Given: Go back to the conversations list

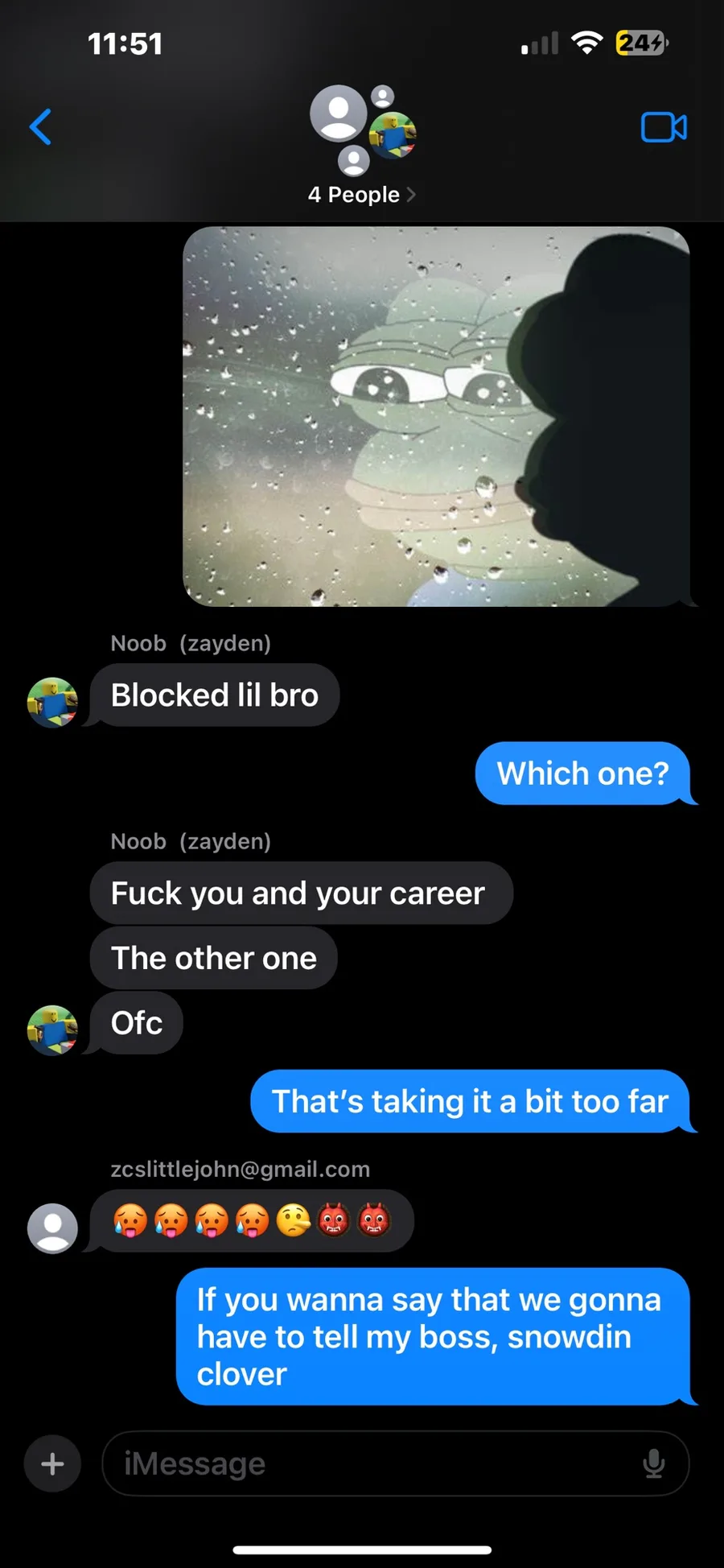Looking at the screenshot, I should [x=40, y=126].
